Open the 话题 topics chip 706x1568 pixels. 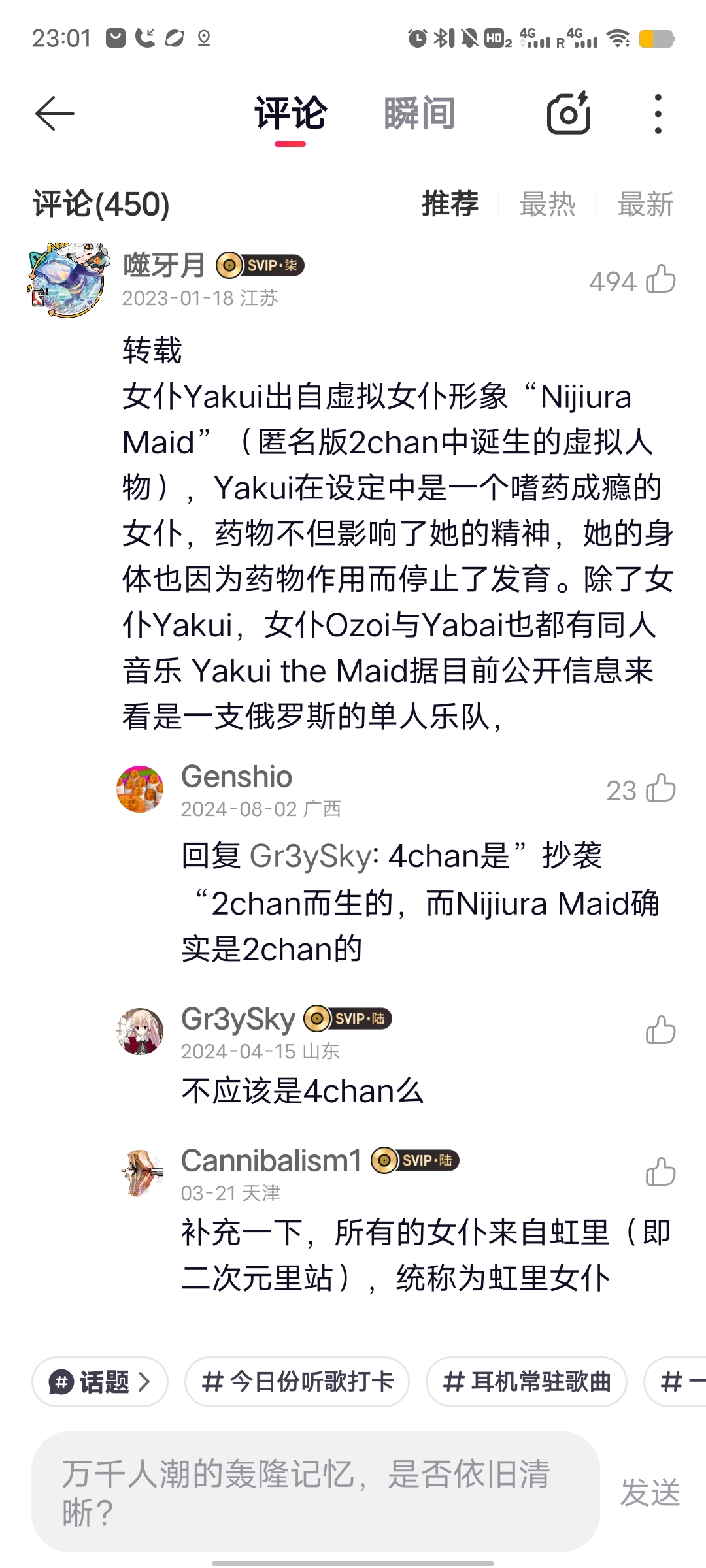pyautogui.click(x=100, y=1382)
